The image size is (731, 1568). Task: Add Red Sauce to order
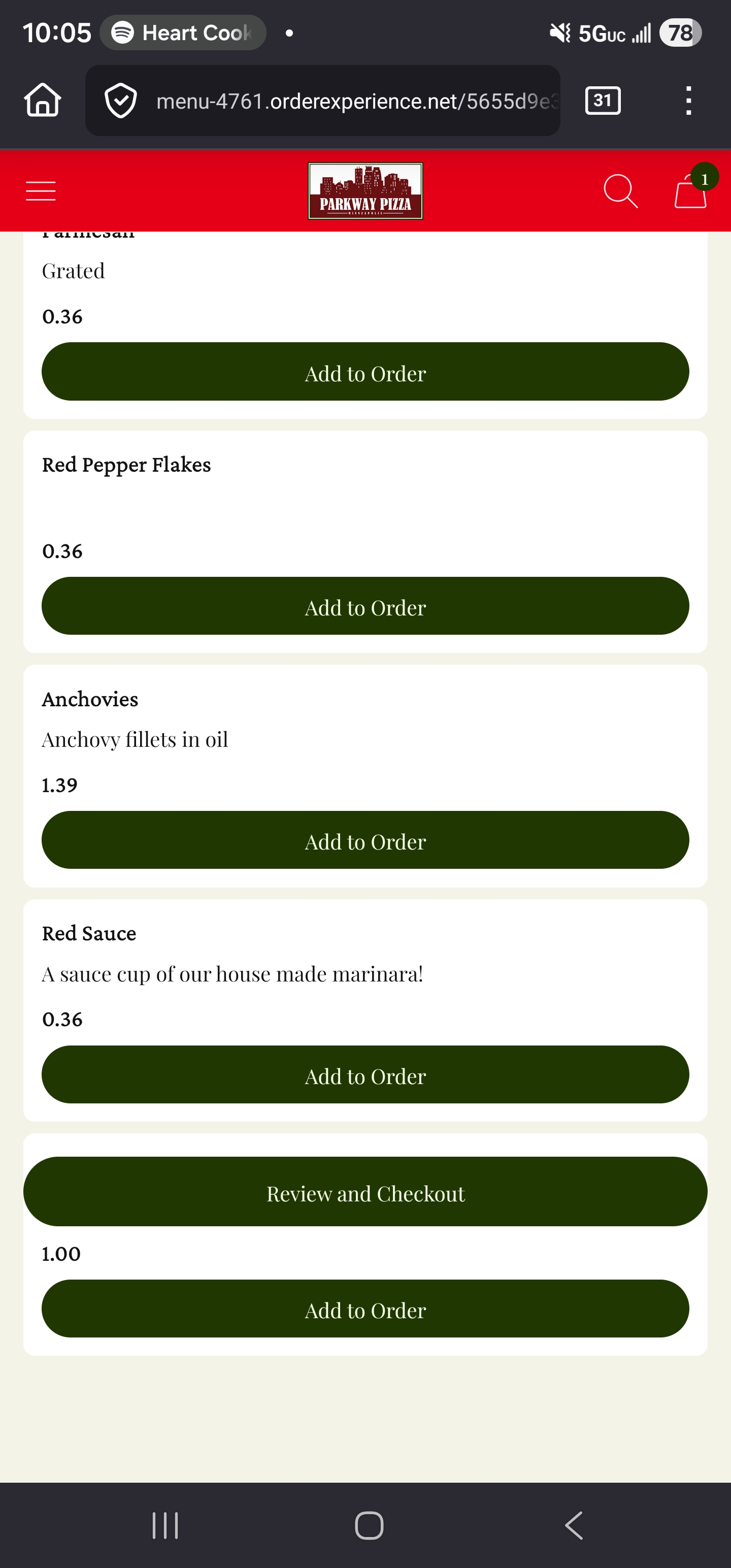tap(365, 1075)
